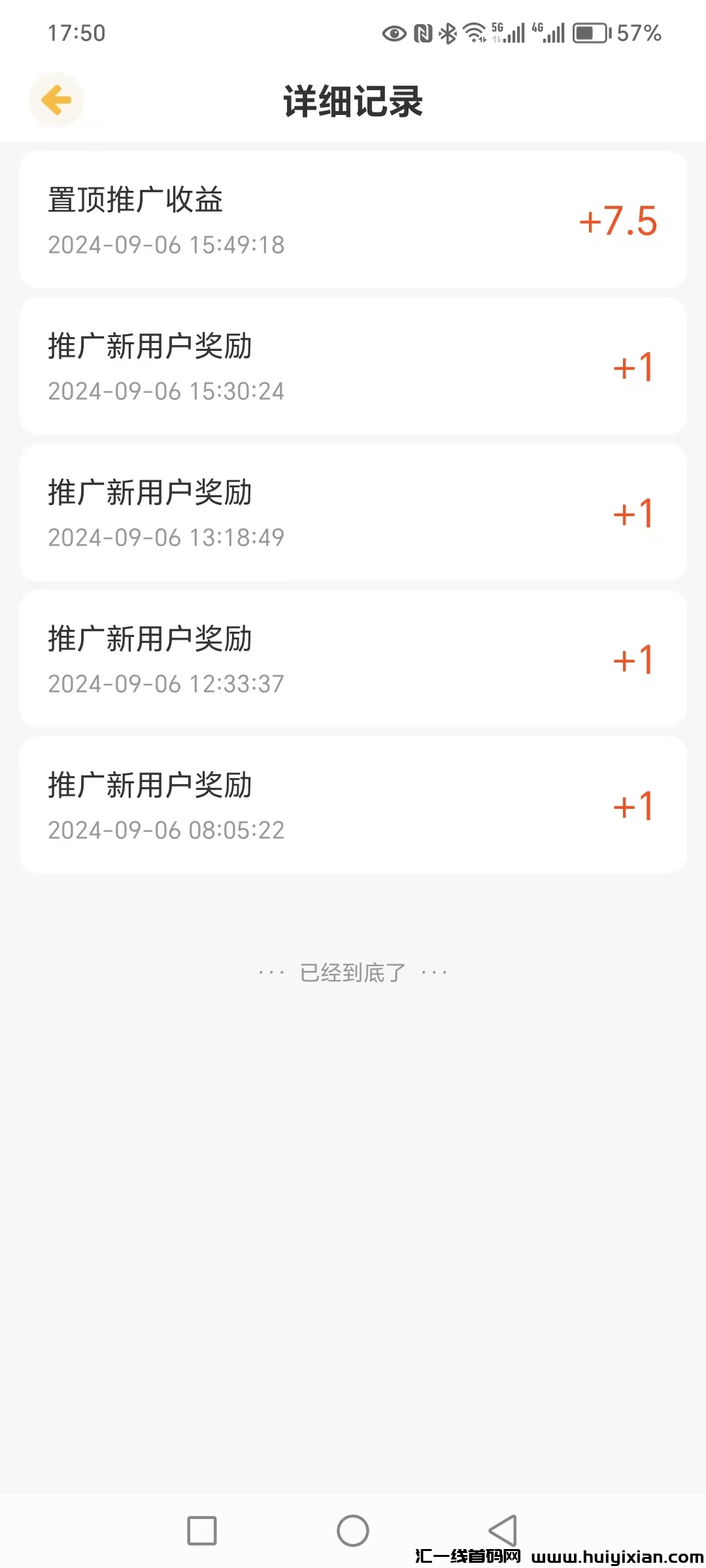Tap the circular home navigation button
Viewport: 706px width, 1568px height.
353,1531
